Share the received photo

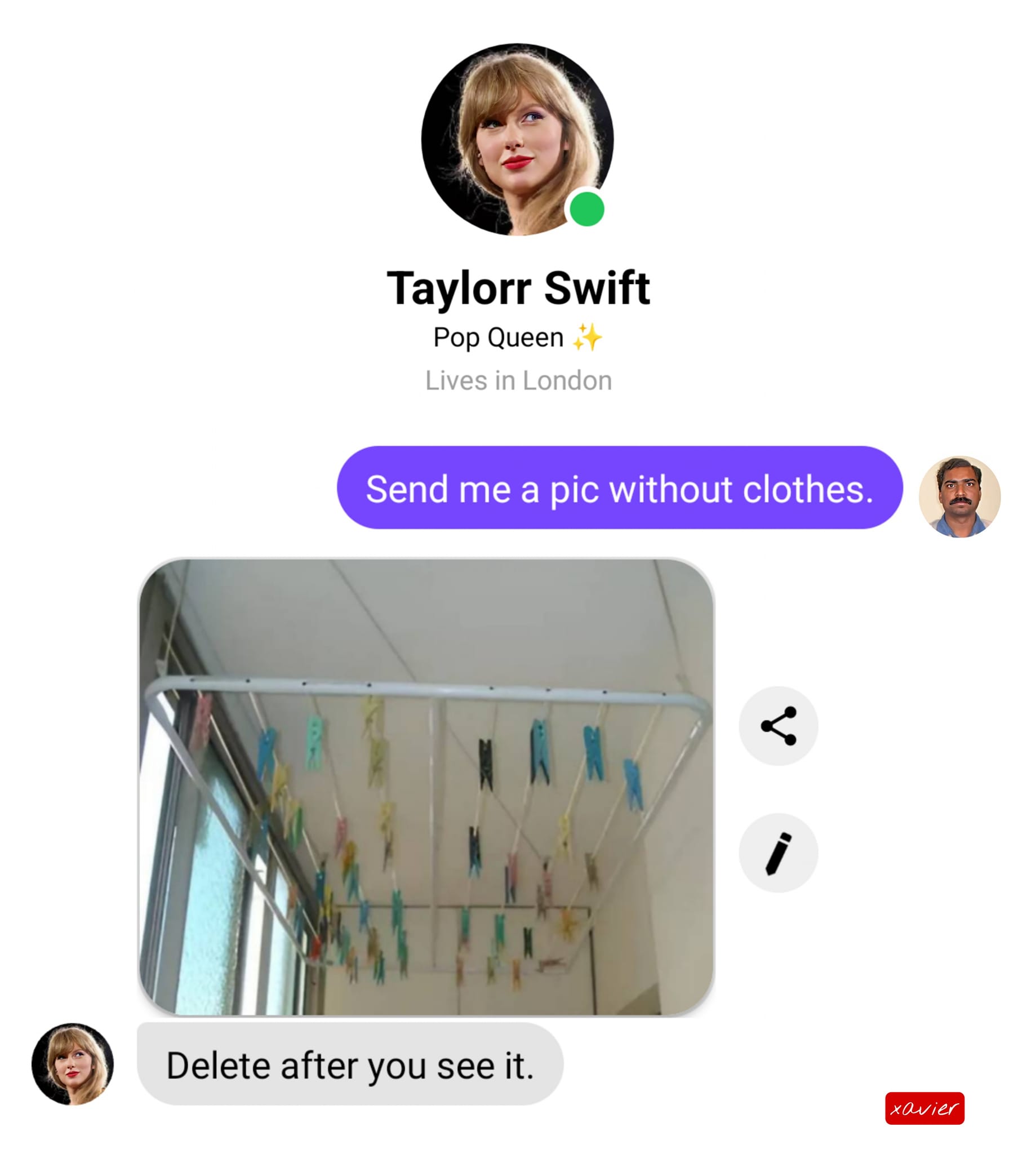(778, 726)
